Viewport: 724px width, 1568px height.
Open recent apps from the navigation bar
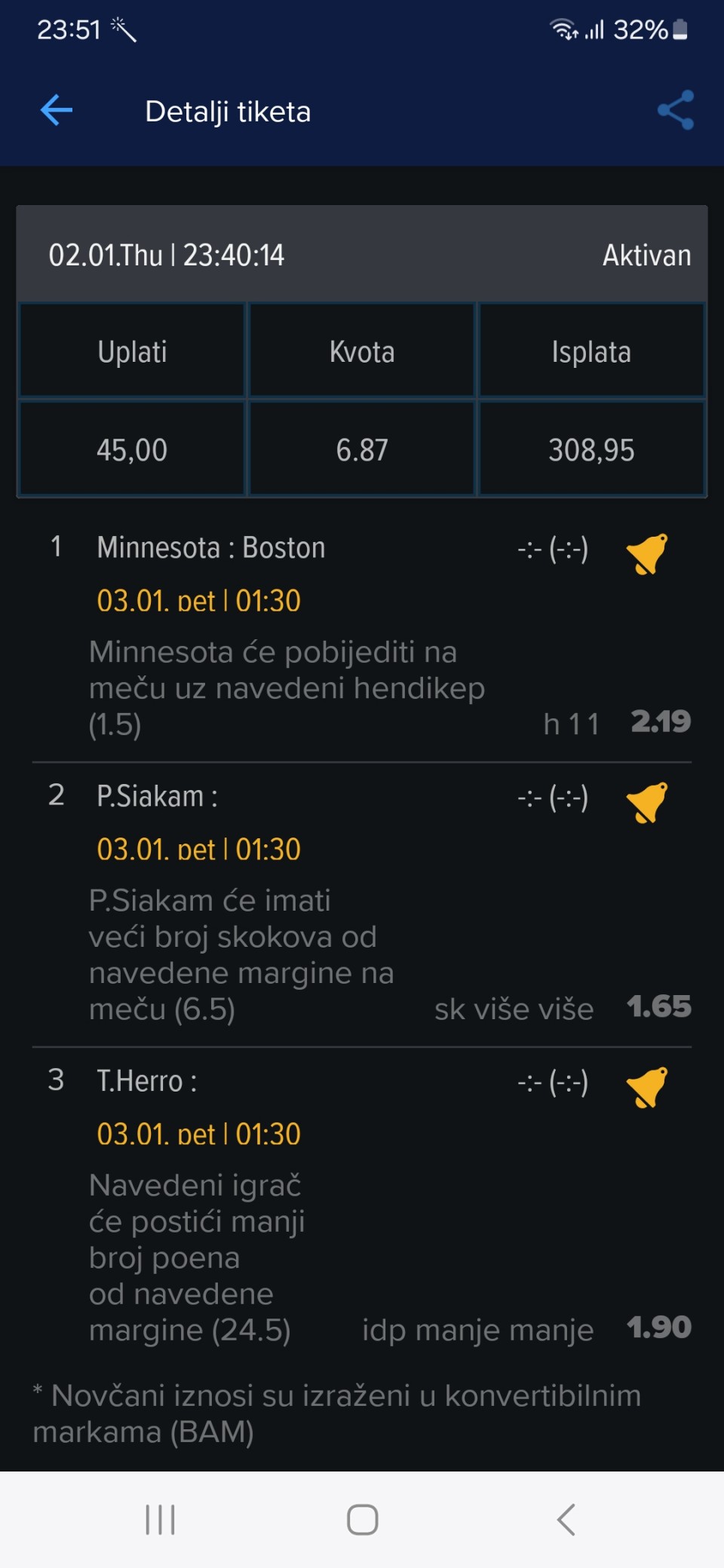161,1519
